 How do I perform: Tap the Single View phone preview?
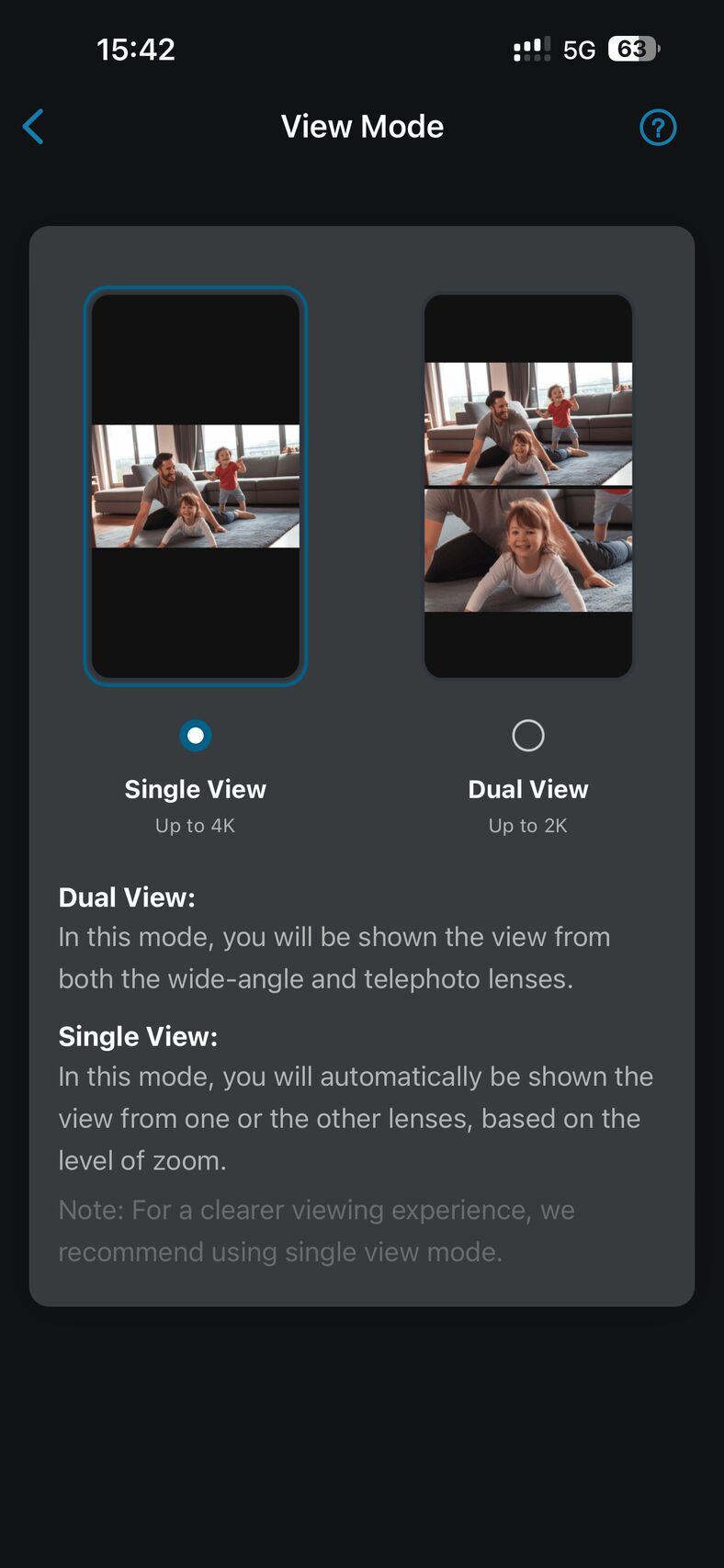[x=196, y=486]
